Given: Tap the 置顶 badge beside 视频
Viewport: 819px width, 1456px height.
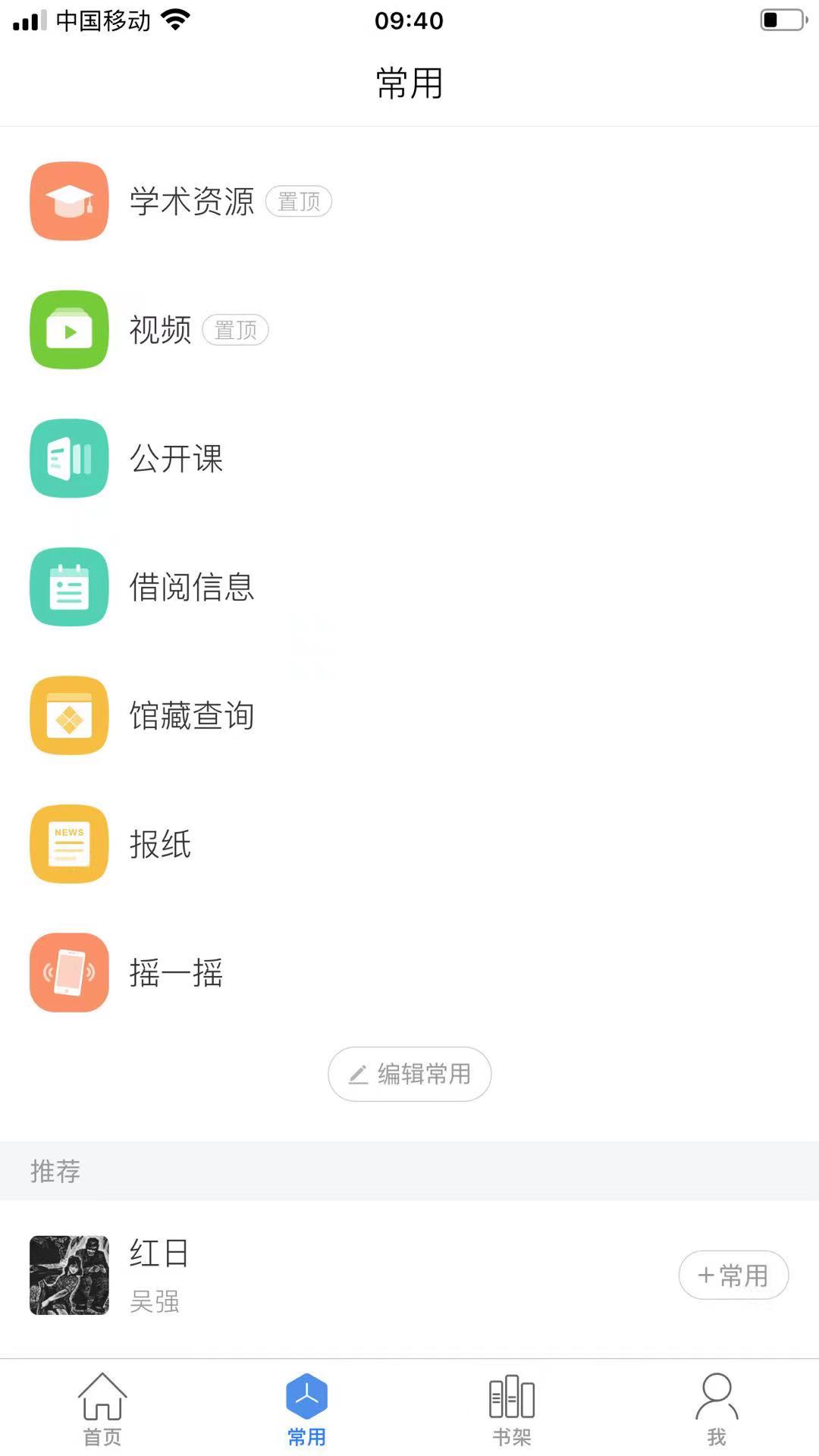Looking at the screenshot, I should (236, 330).
